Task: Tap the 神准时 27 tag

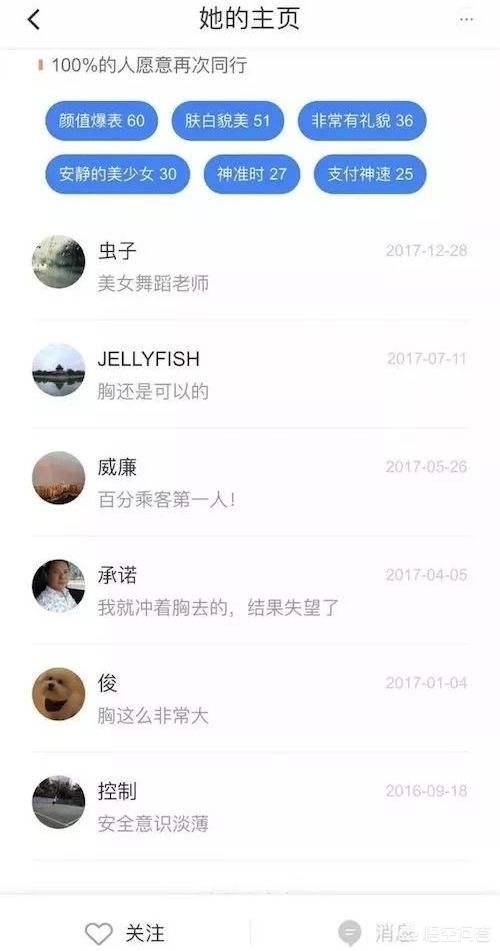Action: click(x=252, y=175)
